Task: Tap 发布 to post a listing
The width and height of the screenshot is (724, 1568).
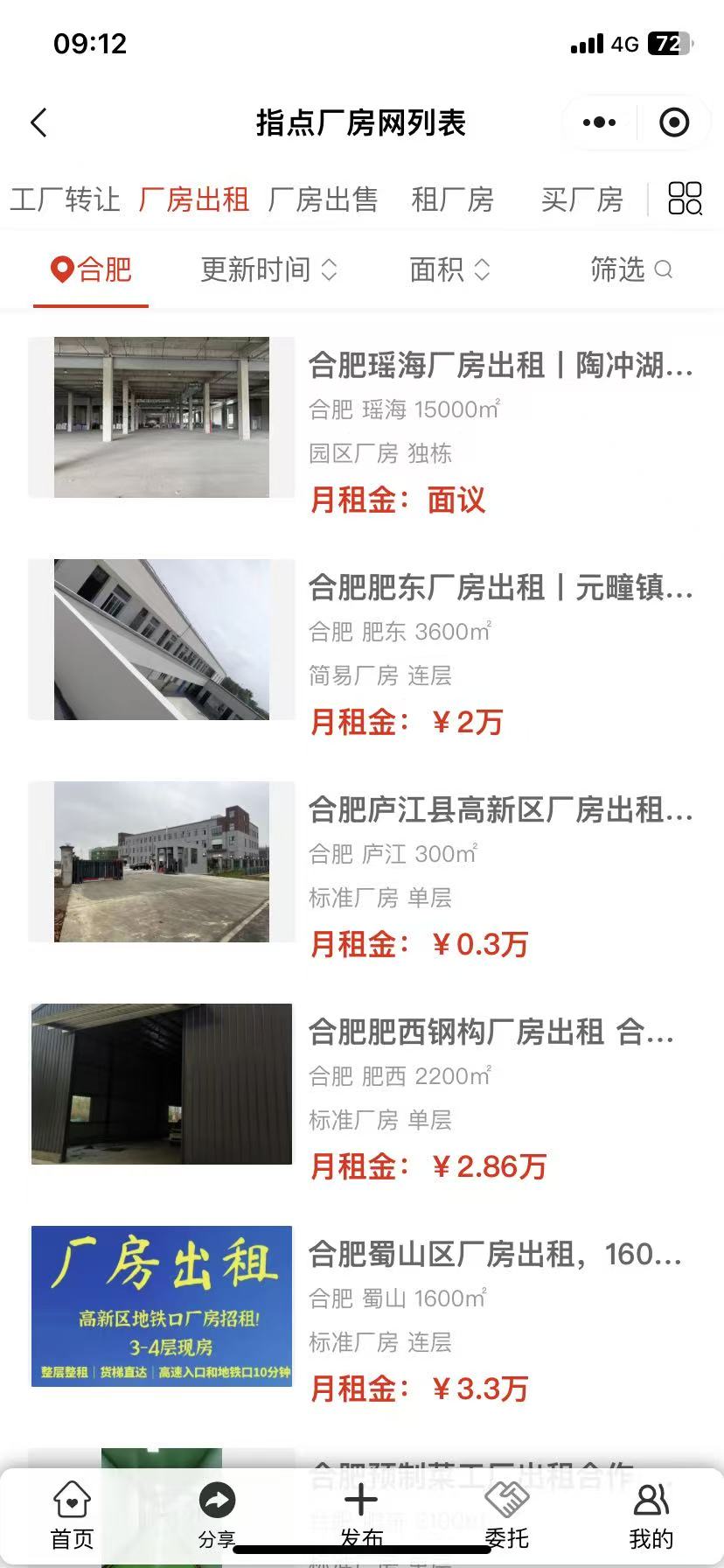Action: (361, 1515)
